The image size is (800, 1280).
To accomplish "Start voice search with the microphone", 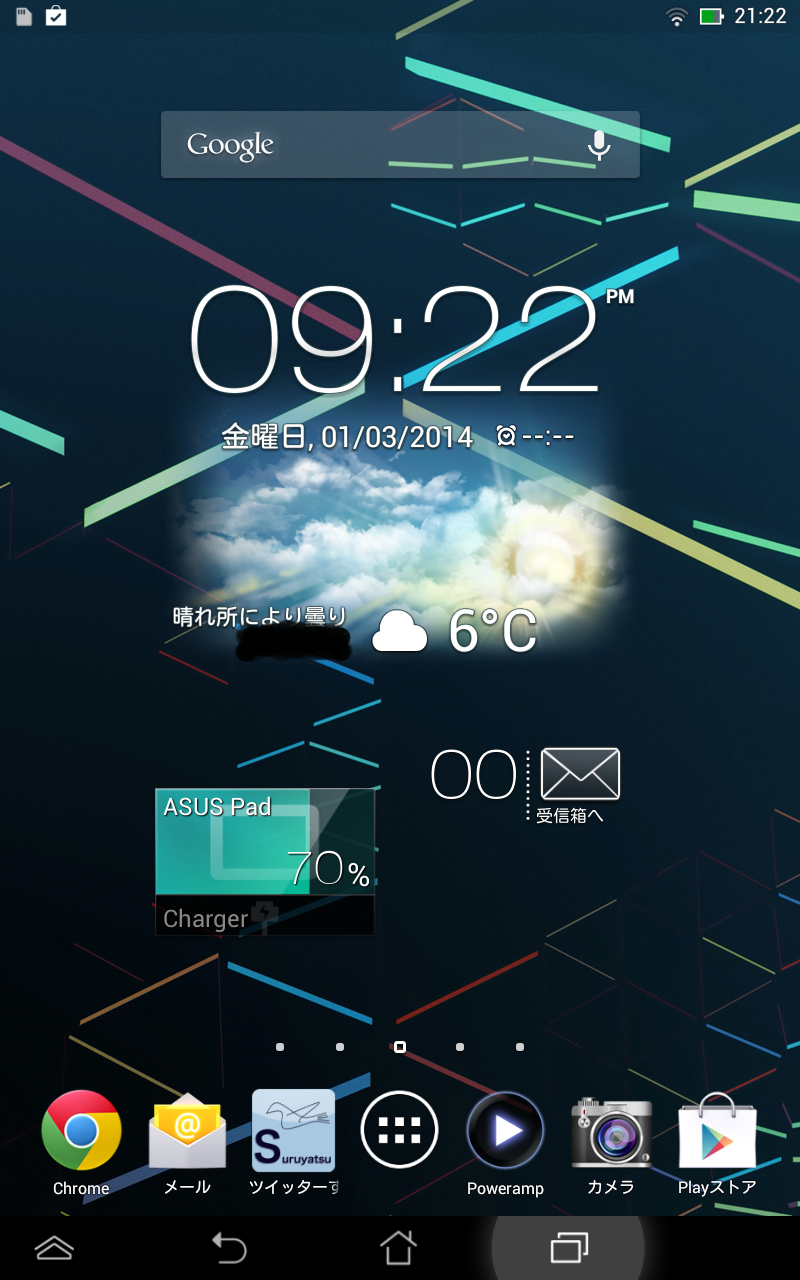I will (599, 145).
